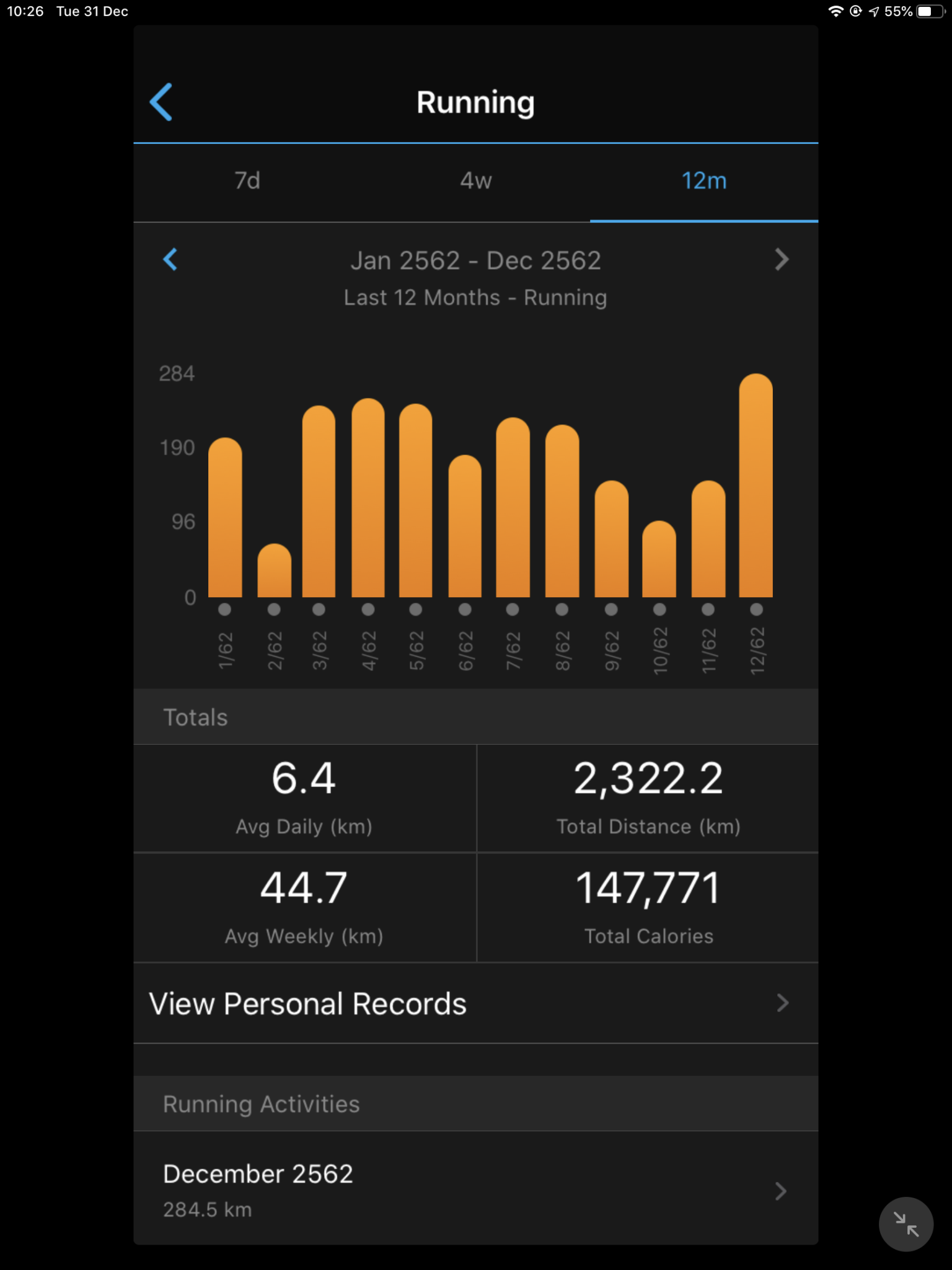Go back from the Running screen
Screen dimensions: 952x1270
[x=161, y=102]
